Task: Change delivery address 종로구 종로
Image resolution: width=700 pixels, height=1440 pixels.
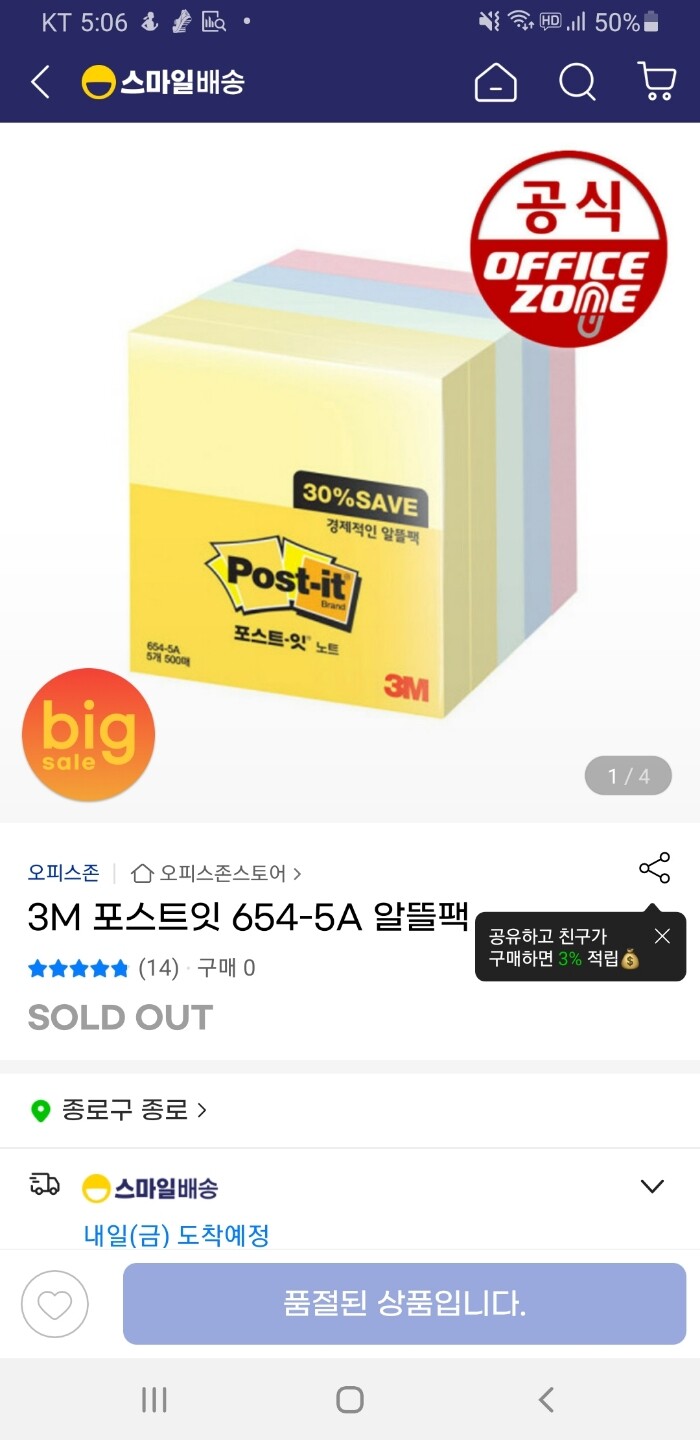Action: [120, 1110]
